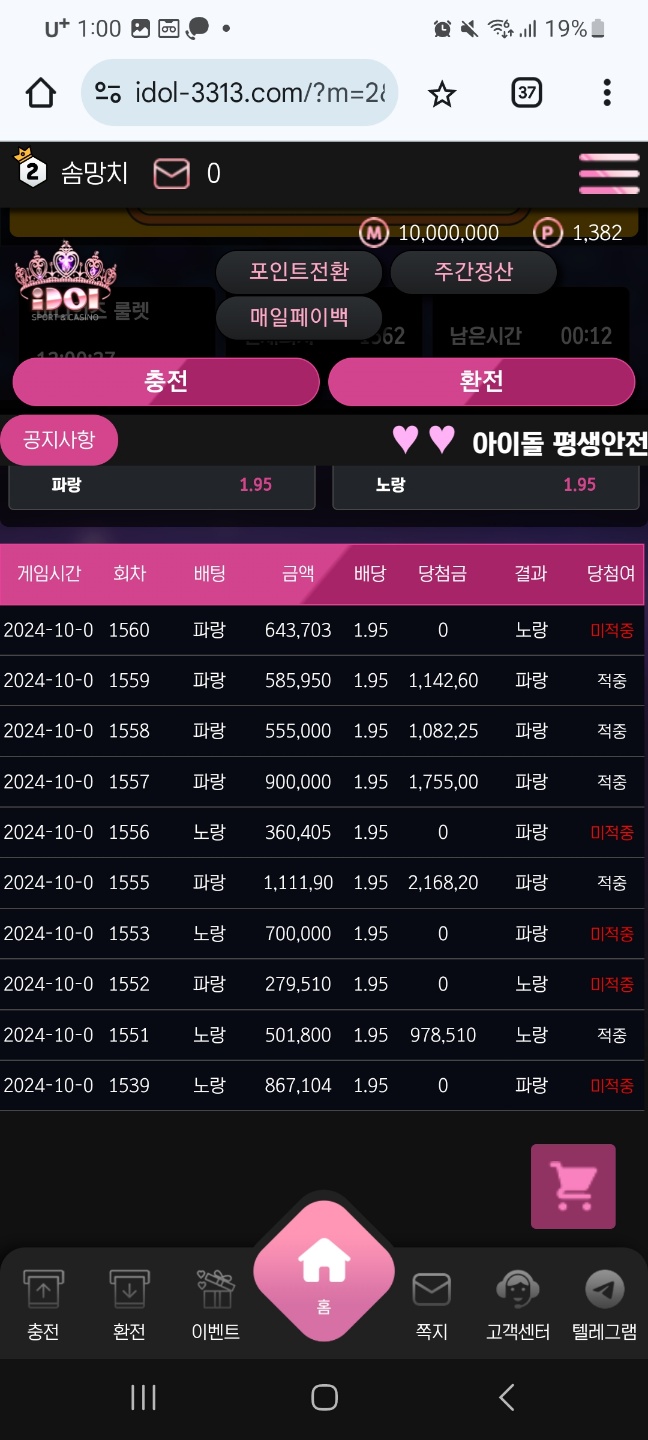Open 주간정산 weekly settlement

click(x=473, y=272)
